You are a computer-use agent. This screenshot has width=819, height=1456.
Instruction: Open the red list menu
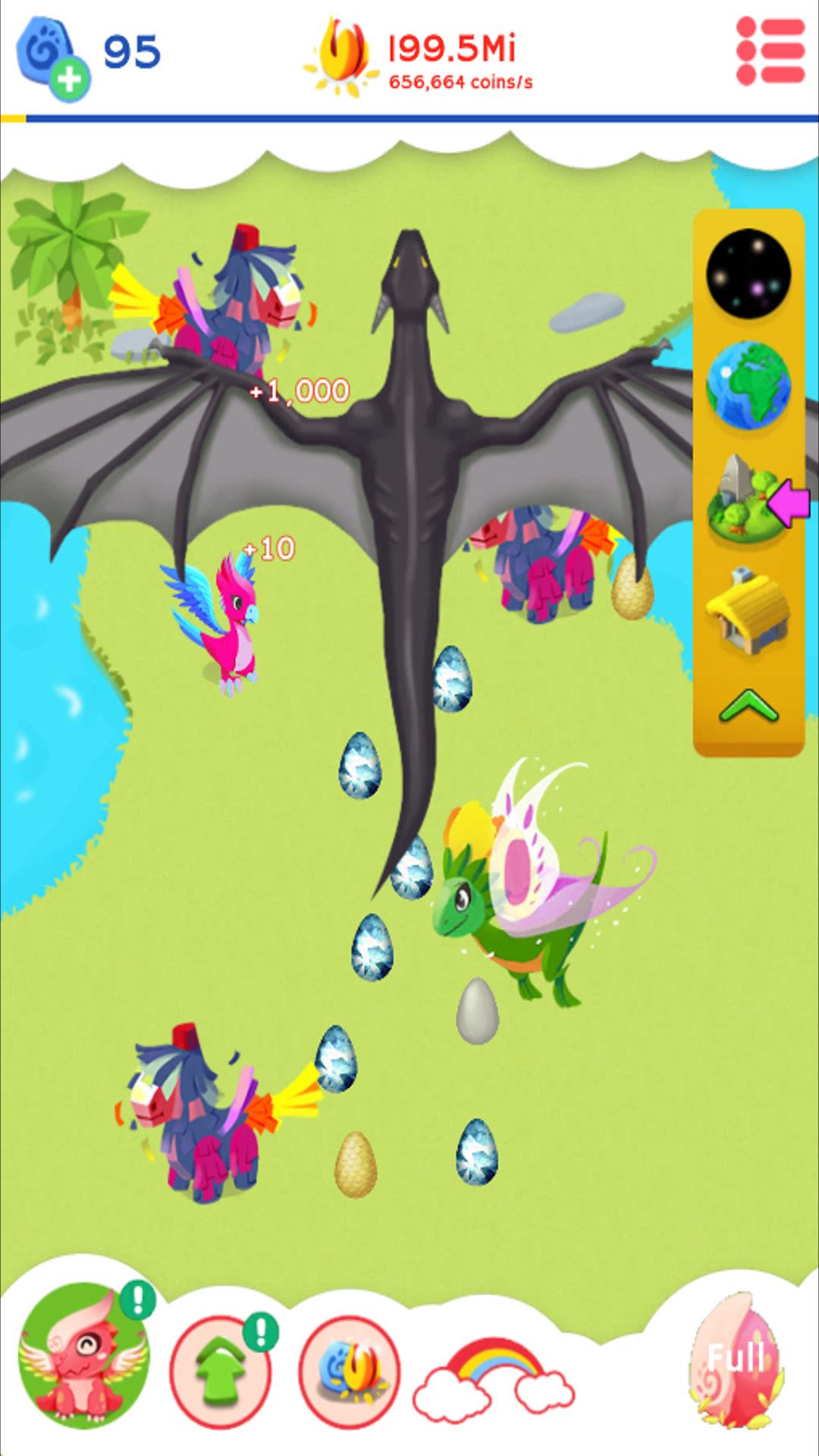click(x=770, y=51)
